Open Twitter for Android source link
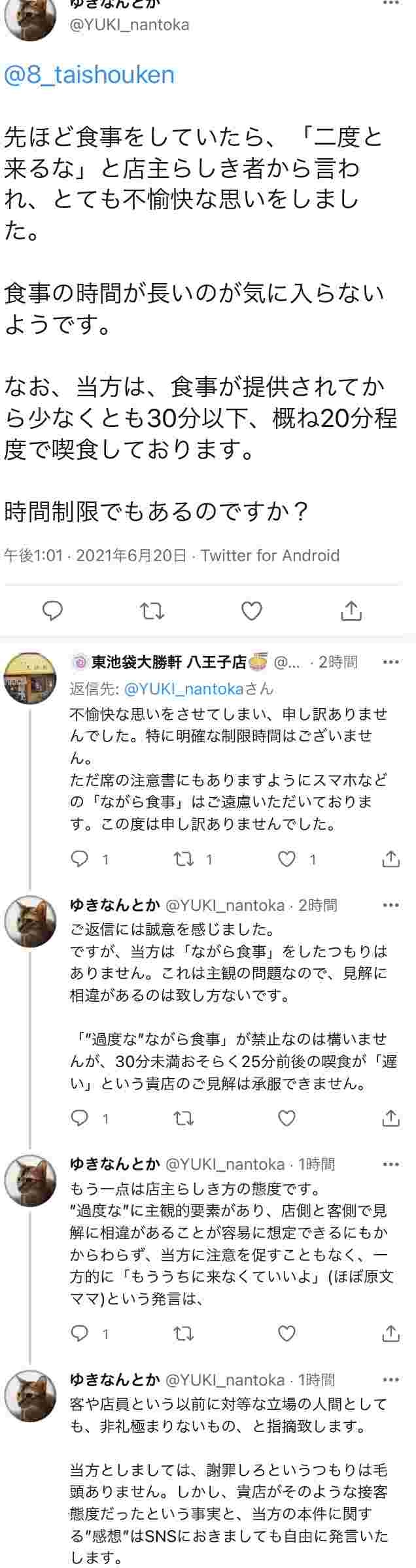 coord(270,556)
